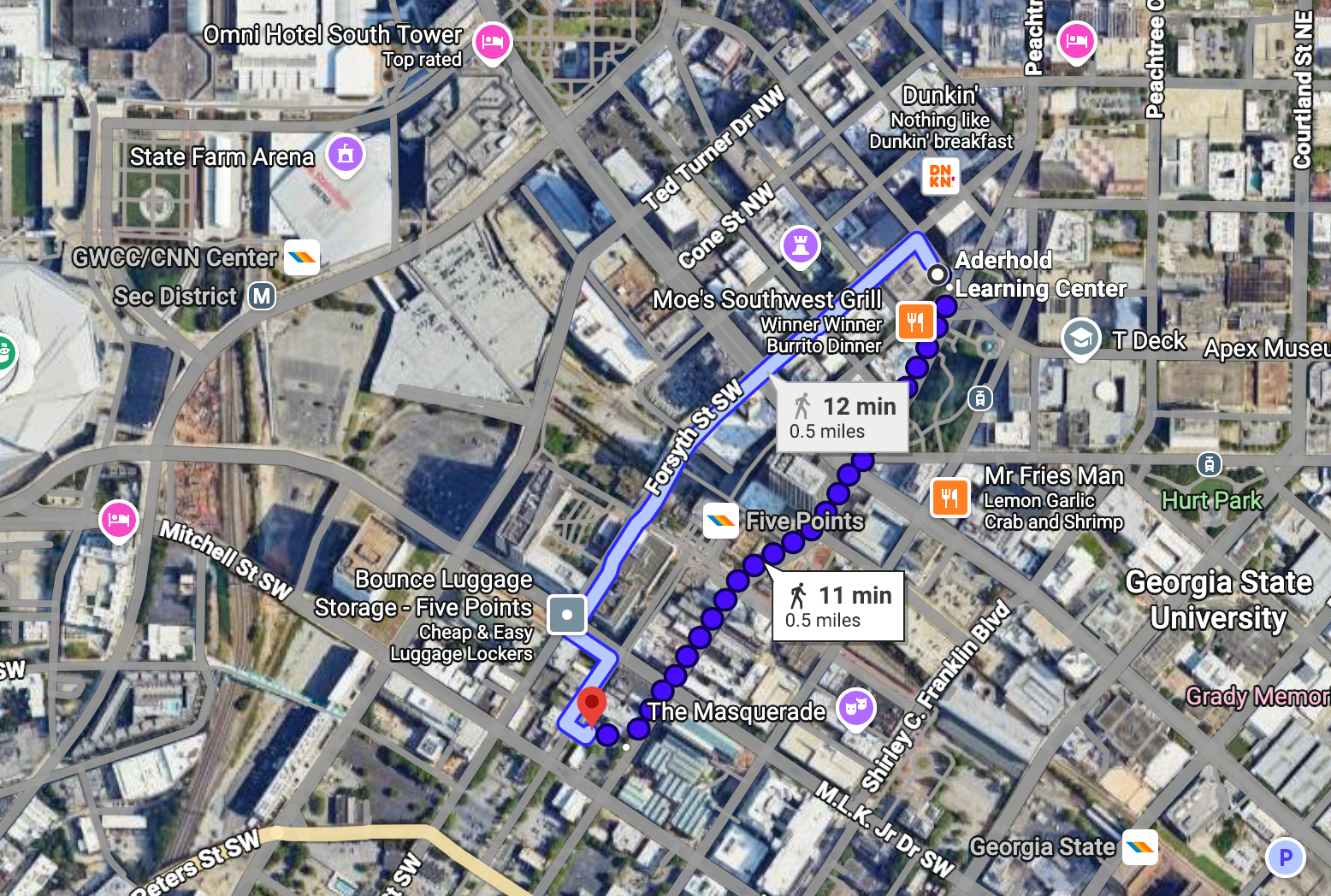Open the Omni Hotel South Tower pin

click(493, 41)
